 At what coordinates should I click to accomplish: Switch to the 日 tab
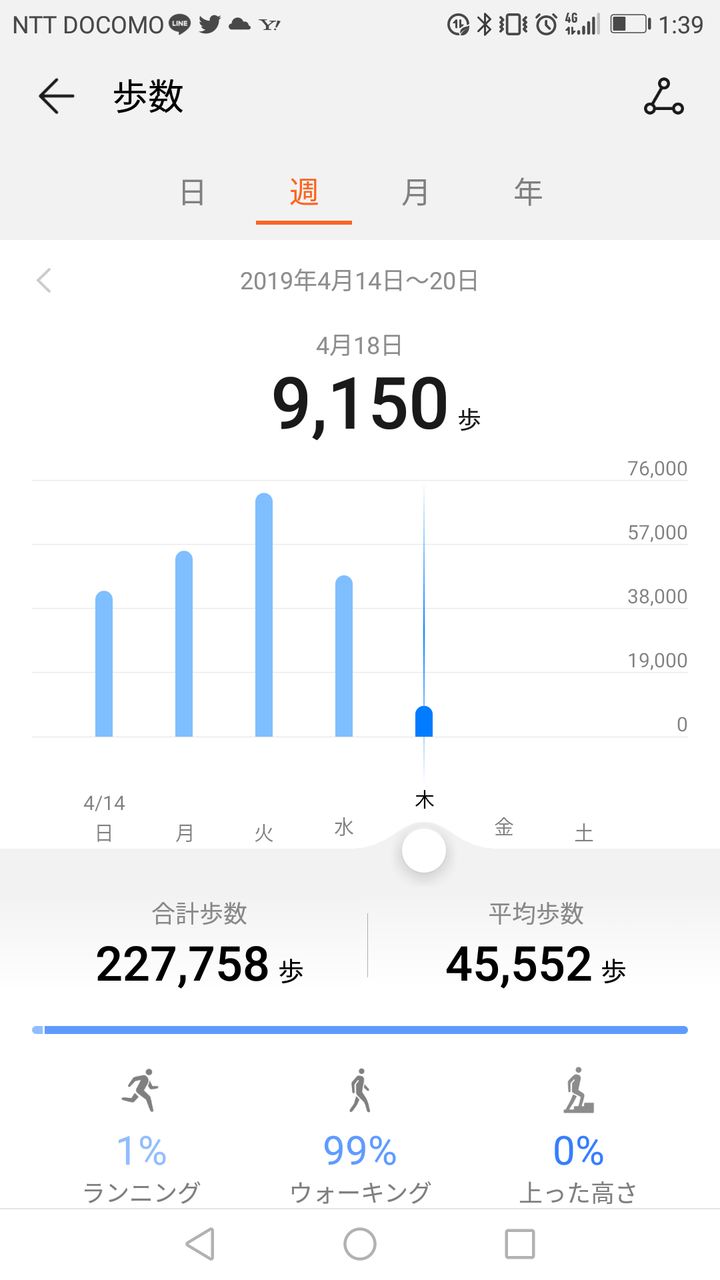[x=192, y=191]
